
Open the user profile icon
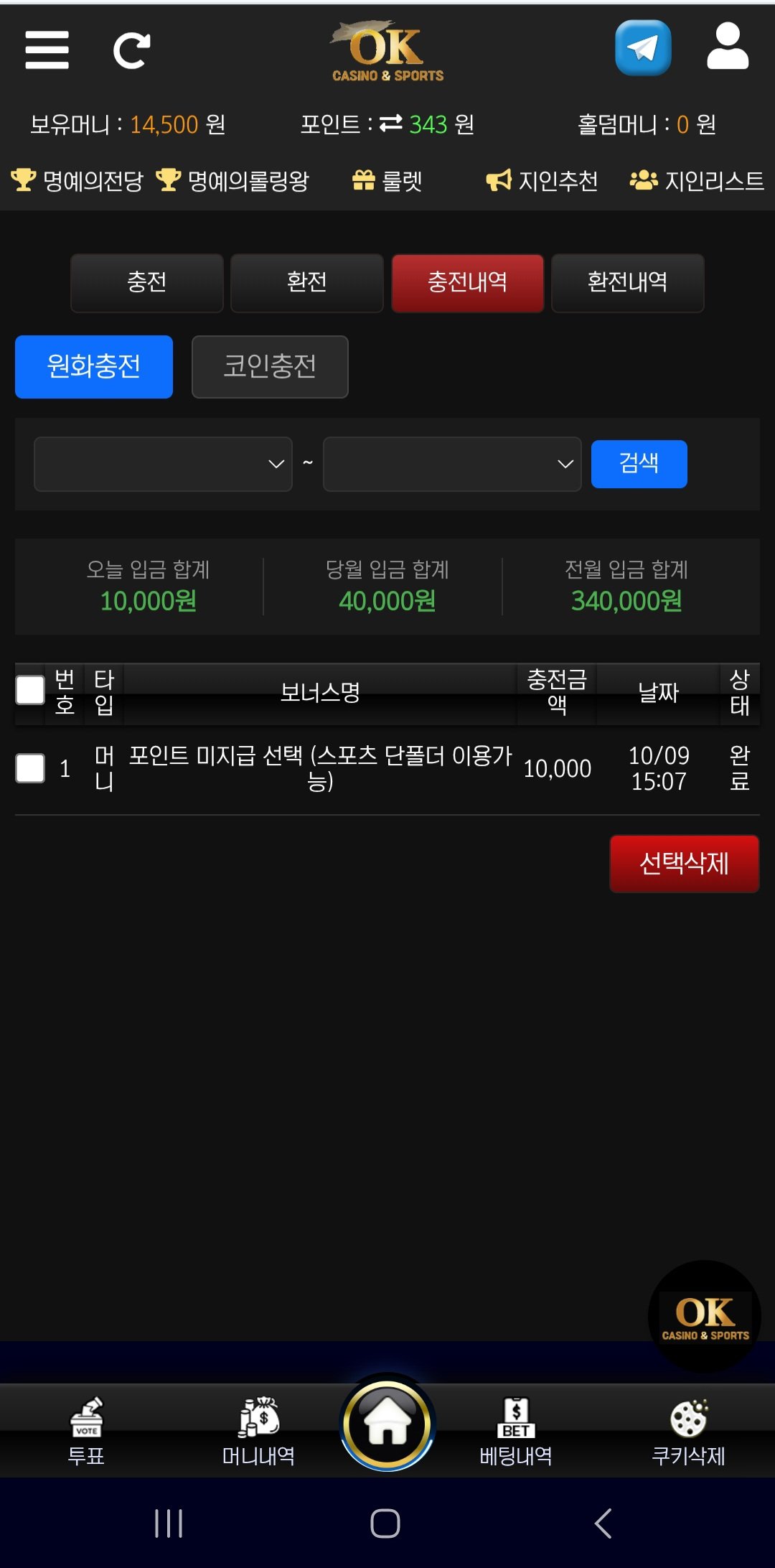(727, 47)
